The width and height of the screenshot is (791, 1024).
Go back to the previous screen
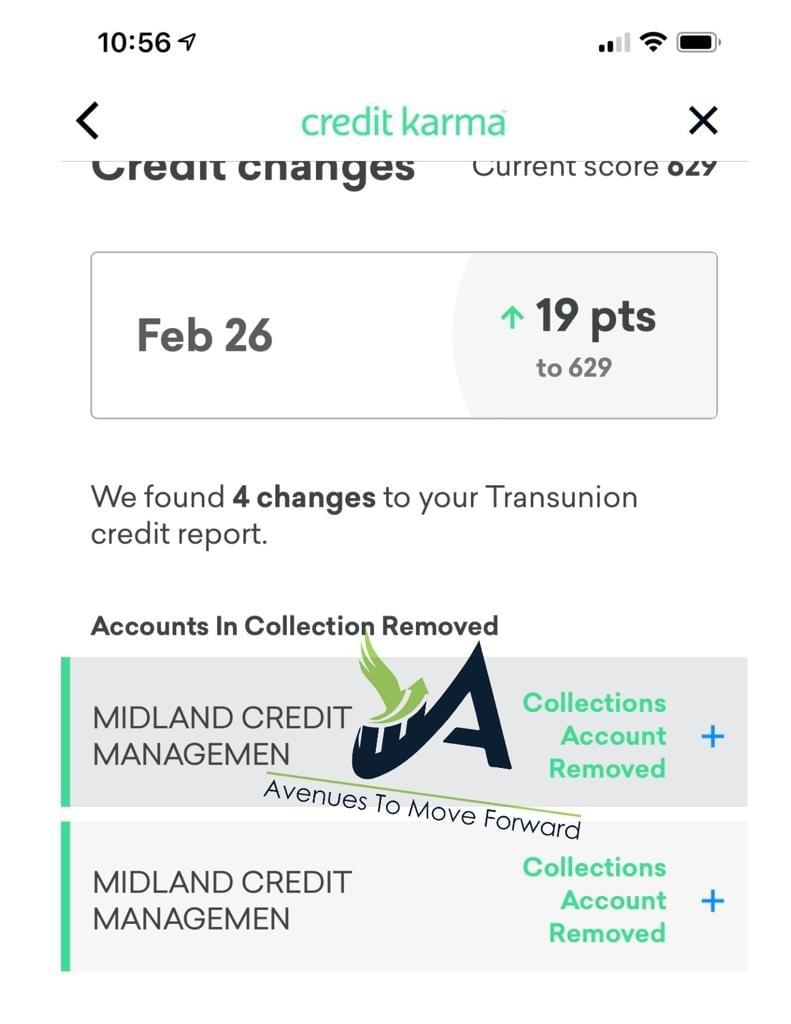pos(88,122)
